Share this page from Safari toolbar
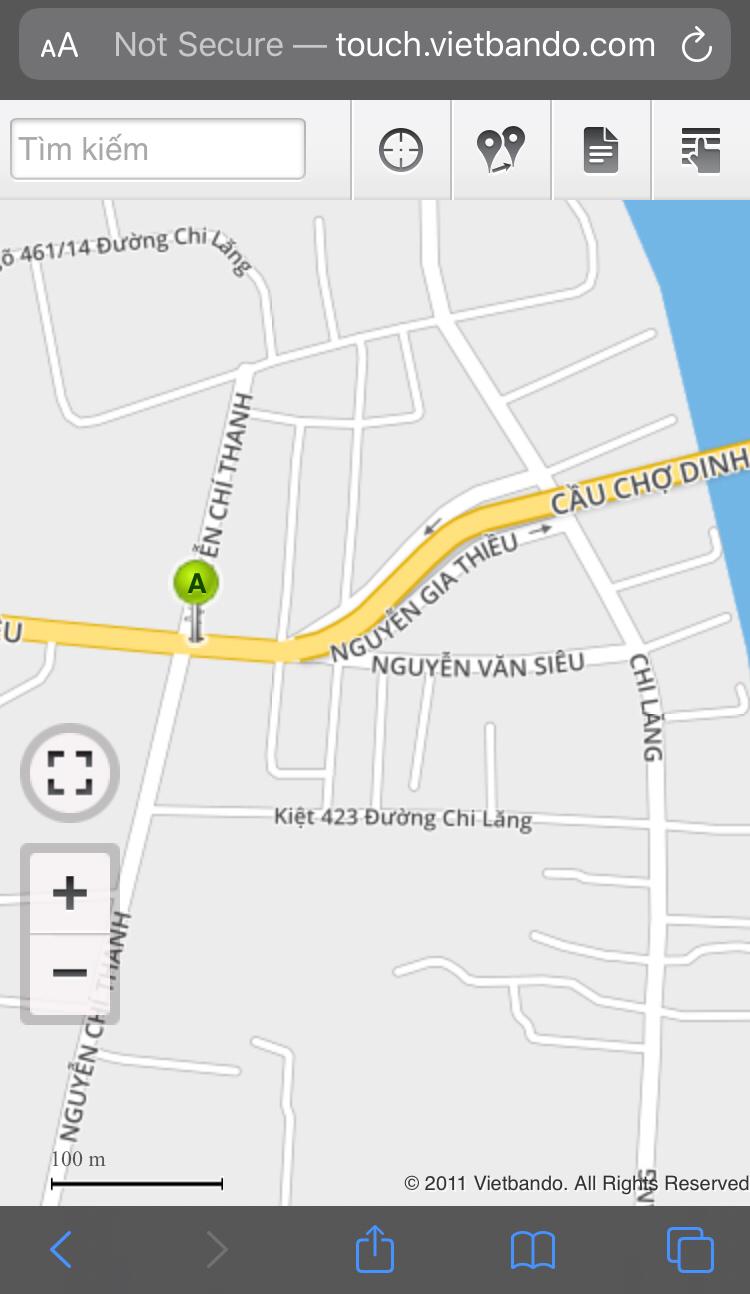The image size is (750, 1294). [375, 1250]
